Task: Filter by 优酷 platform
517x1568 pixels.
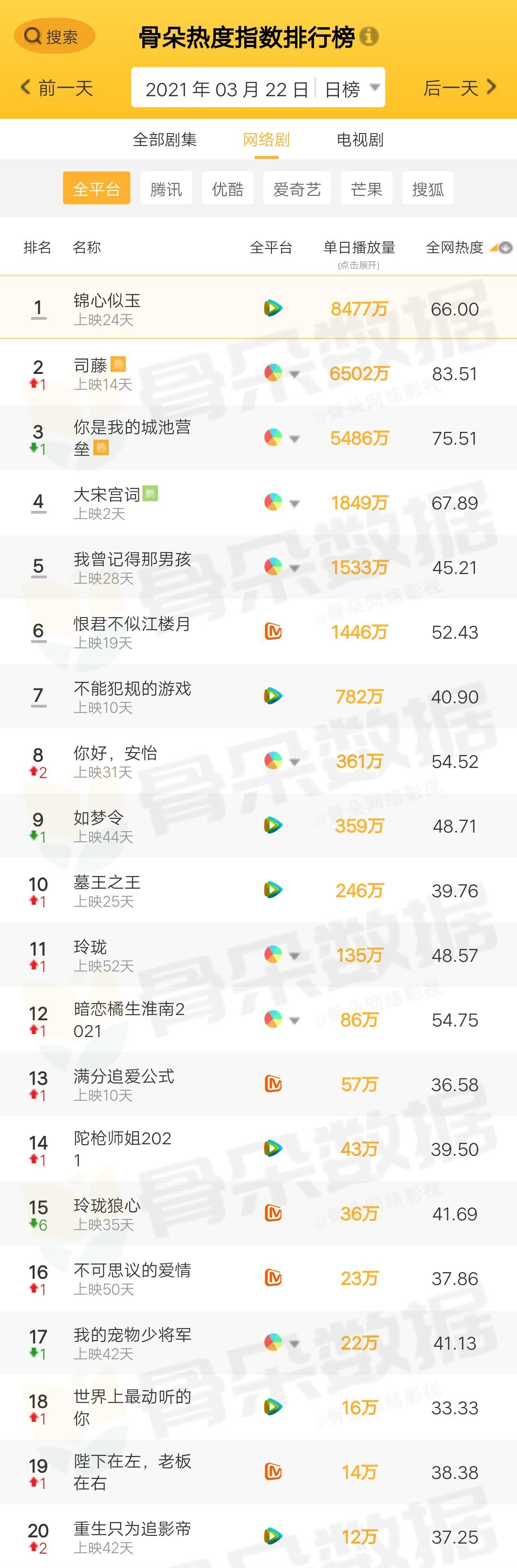Action: pos(227,189)
